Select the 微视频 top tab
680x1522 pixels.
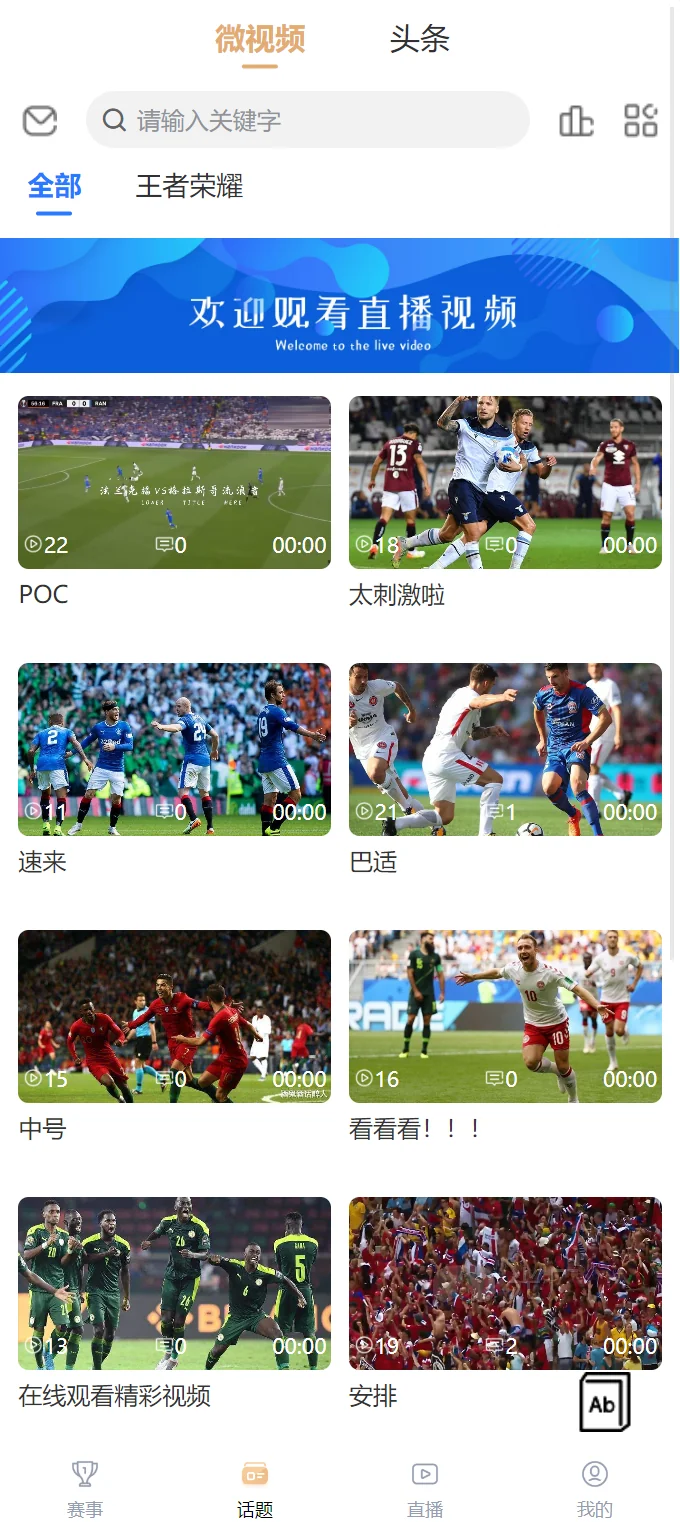pos(260,40)
